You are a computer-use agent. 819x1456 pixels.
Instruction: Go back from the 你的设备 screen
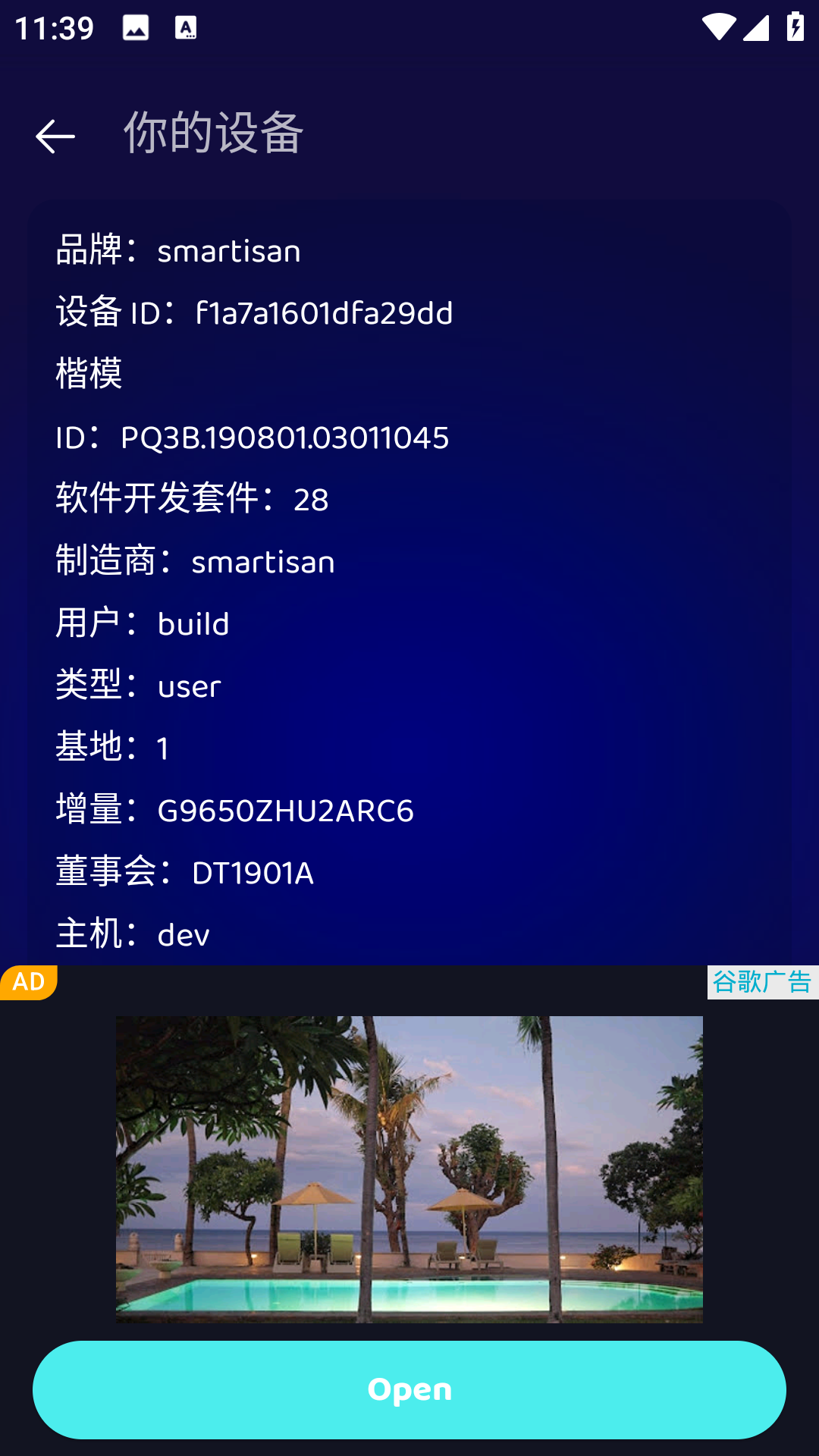point(55,136)
